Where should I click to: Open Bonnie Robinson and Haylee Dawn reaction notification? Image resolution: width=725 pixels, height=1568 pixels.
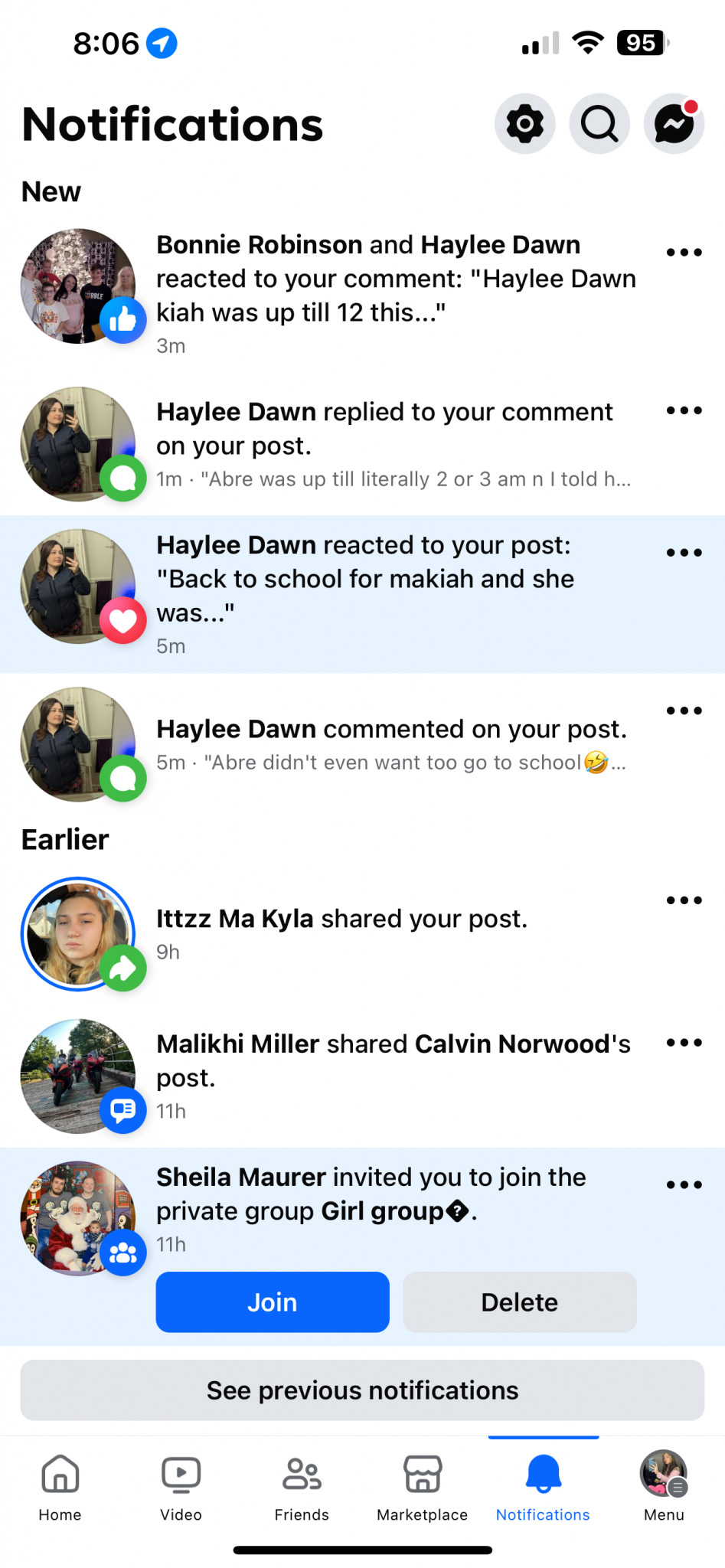tap(362, 293)
